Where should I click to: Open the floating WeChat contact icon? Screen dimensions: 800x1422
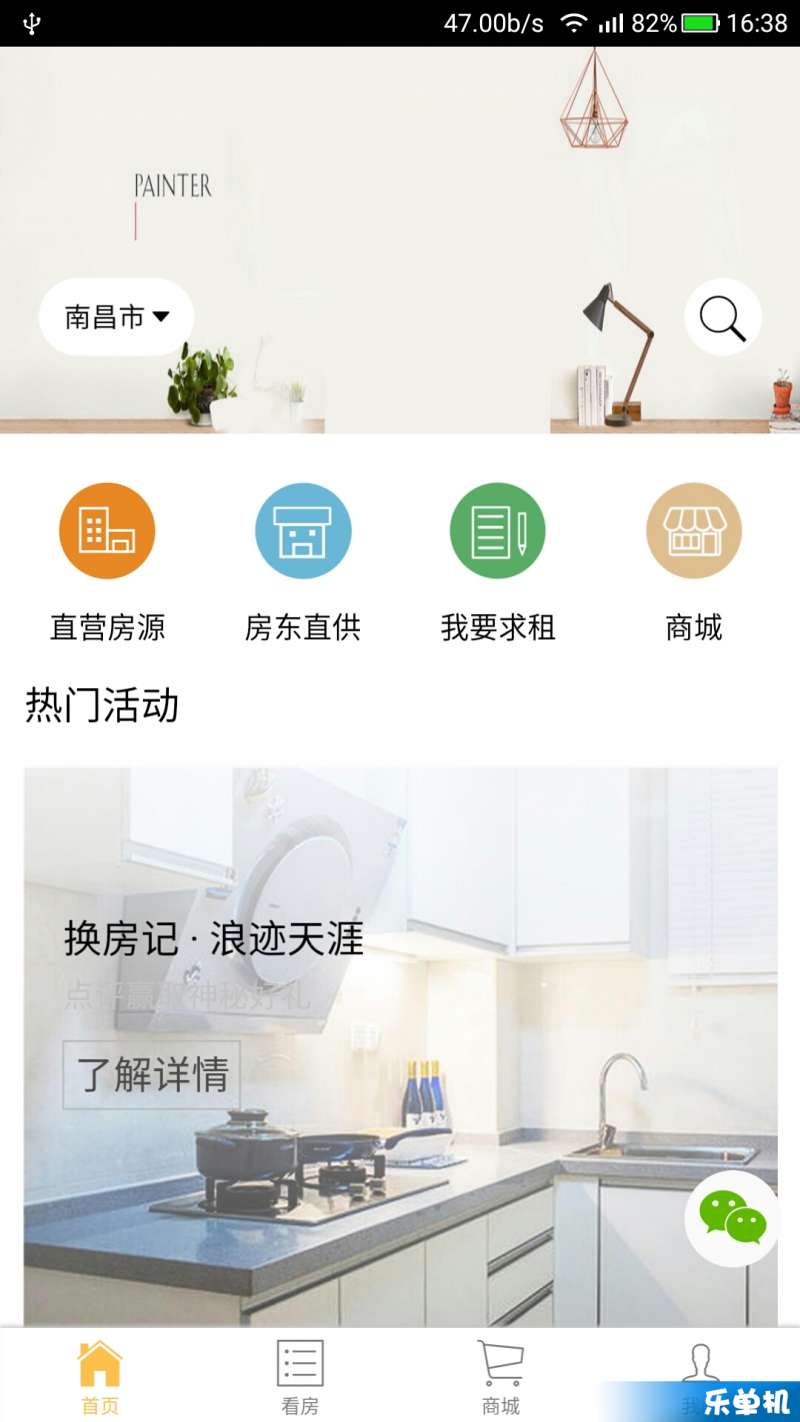[732, 1218]
